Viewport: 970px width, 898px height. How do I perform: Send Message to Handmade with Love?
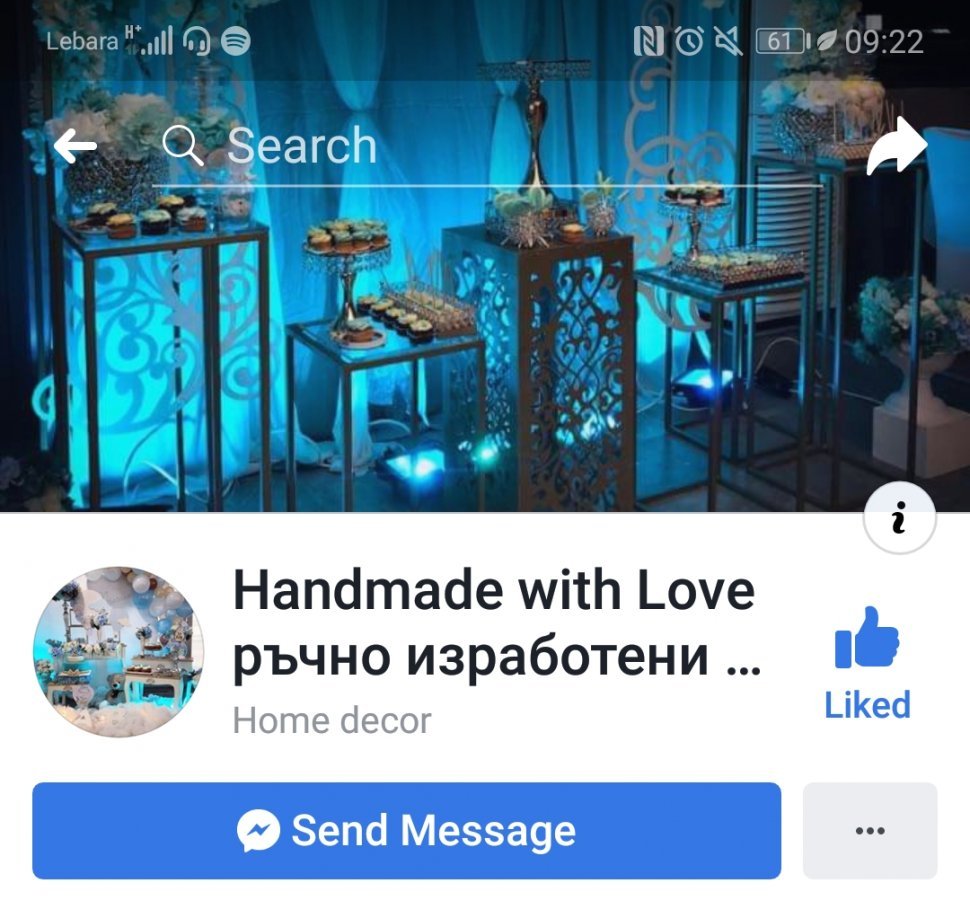(x=406, y=830)
